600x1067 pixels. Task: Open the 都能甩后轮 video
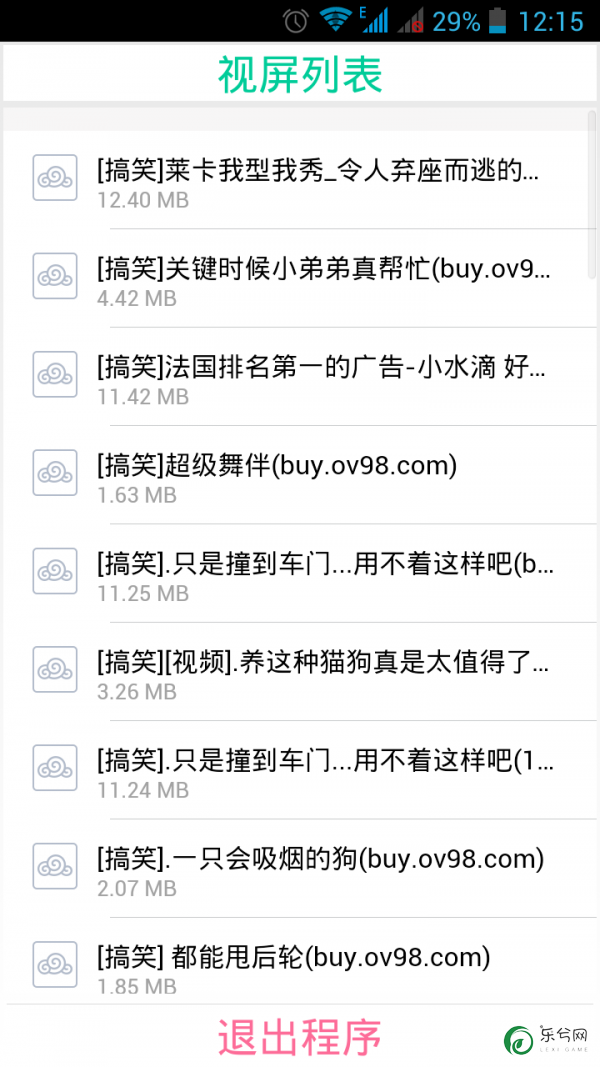(x=299, y=959)
